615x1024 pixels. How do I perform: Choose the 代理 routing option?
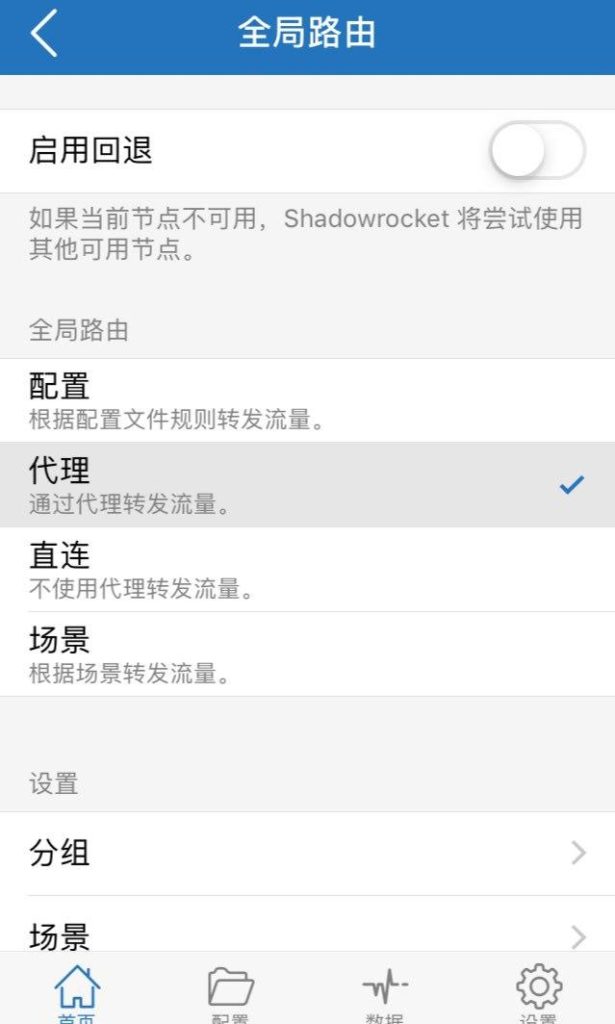(307, 485)
